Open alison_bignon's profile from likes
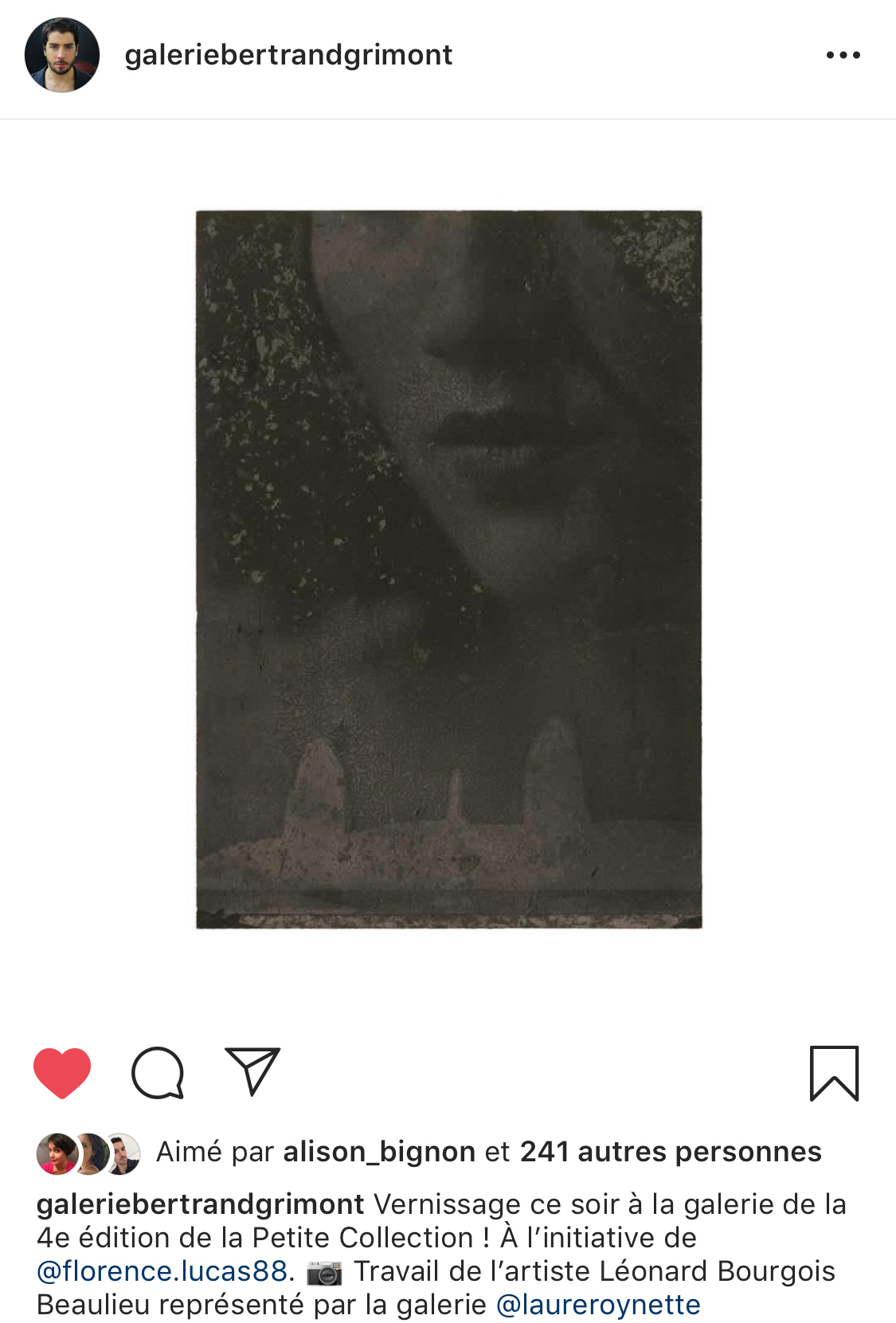 379,1152
